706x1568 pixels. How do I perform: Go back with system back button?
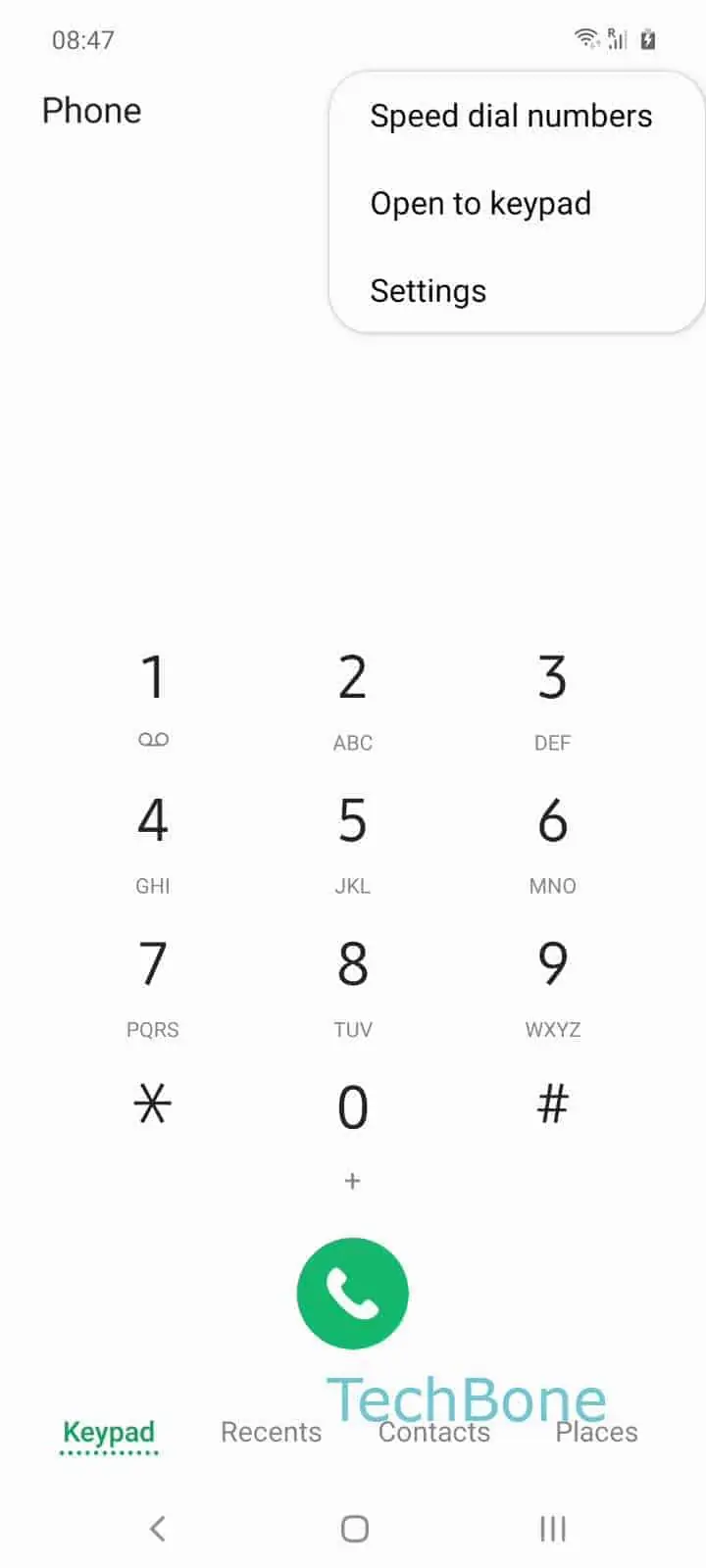(157, 1529)
